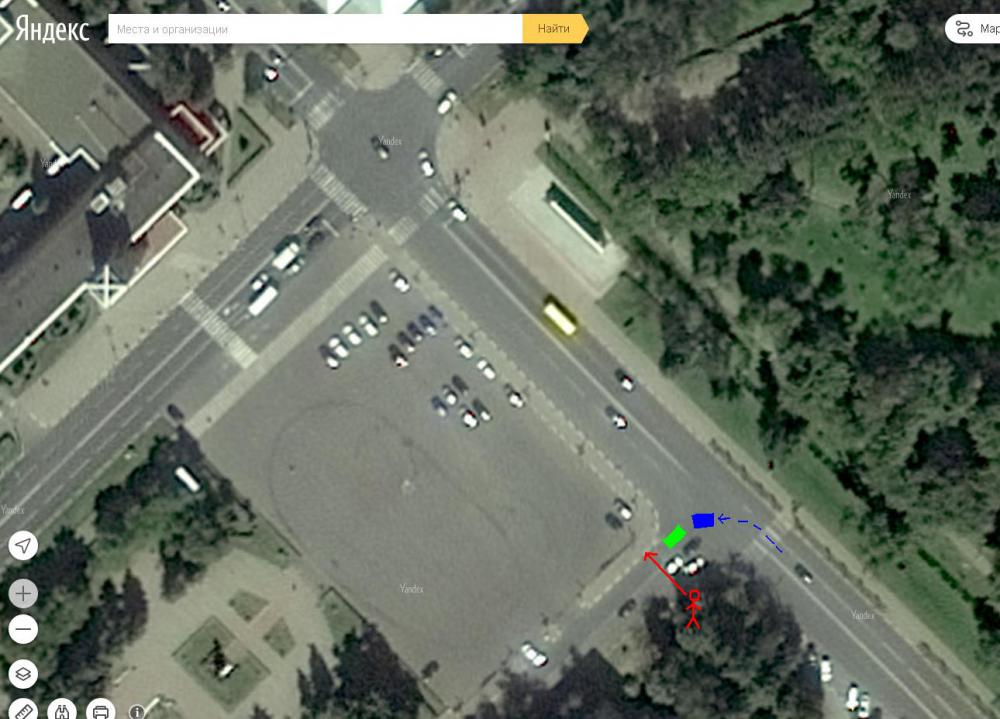Zoom in with the plus button
The image size is (1000, 719).
click(x=23, y=593)
